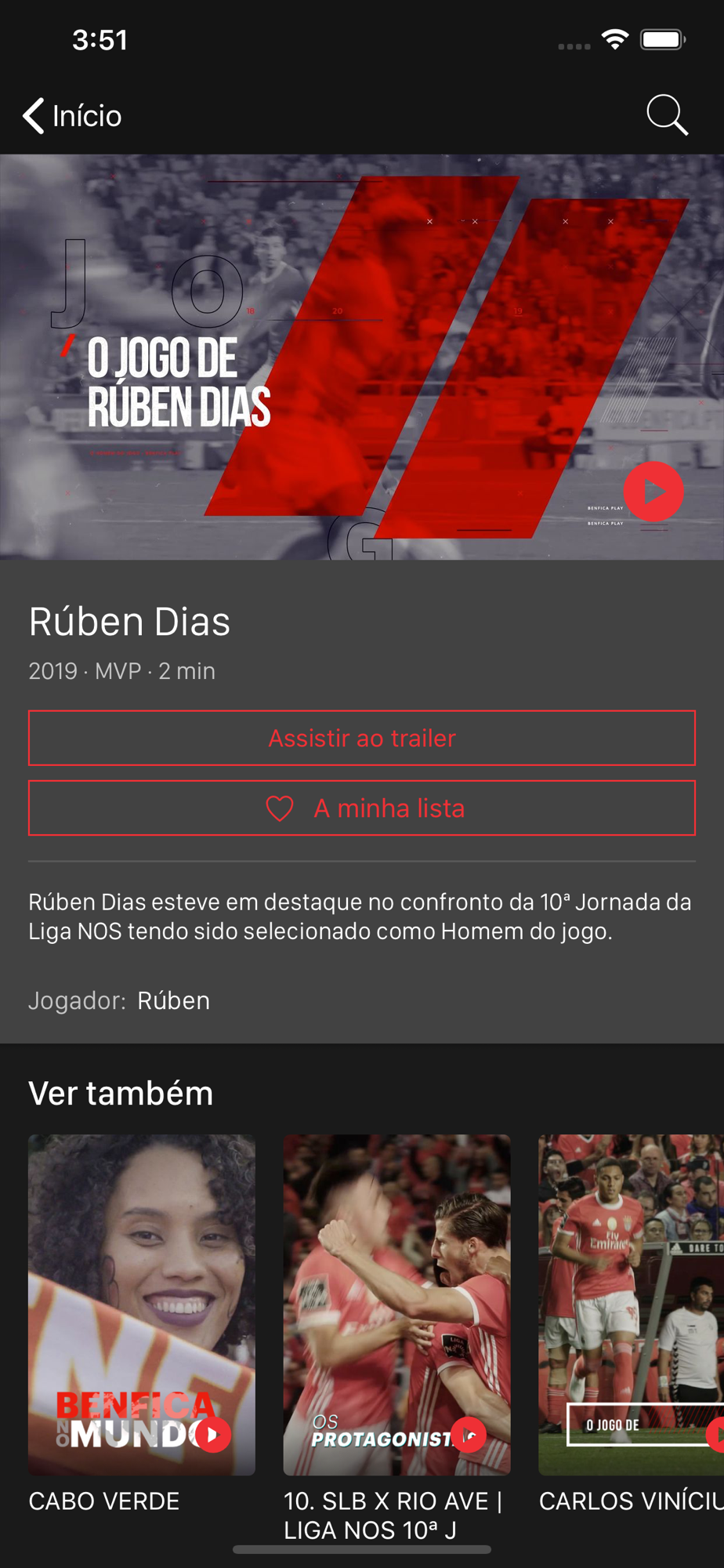Open the Cabo Verde video card
724x1568 pixels.
(x=142, y=1305)
